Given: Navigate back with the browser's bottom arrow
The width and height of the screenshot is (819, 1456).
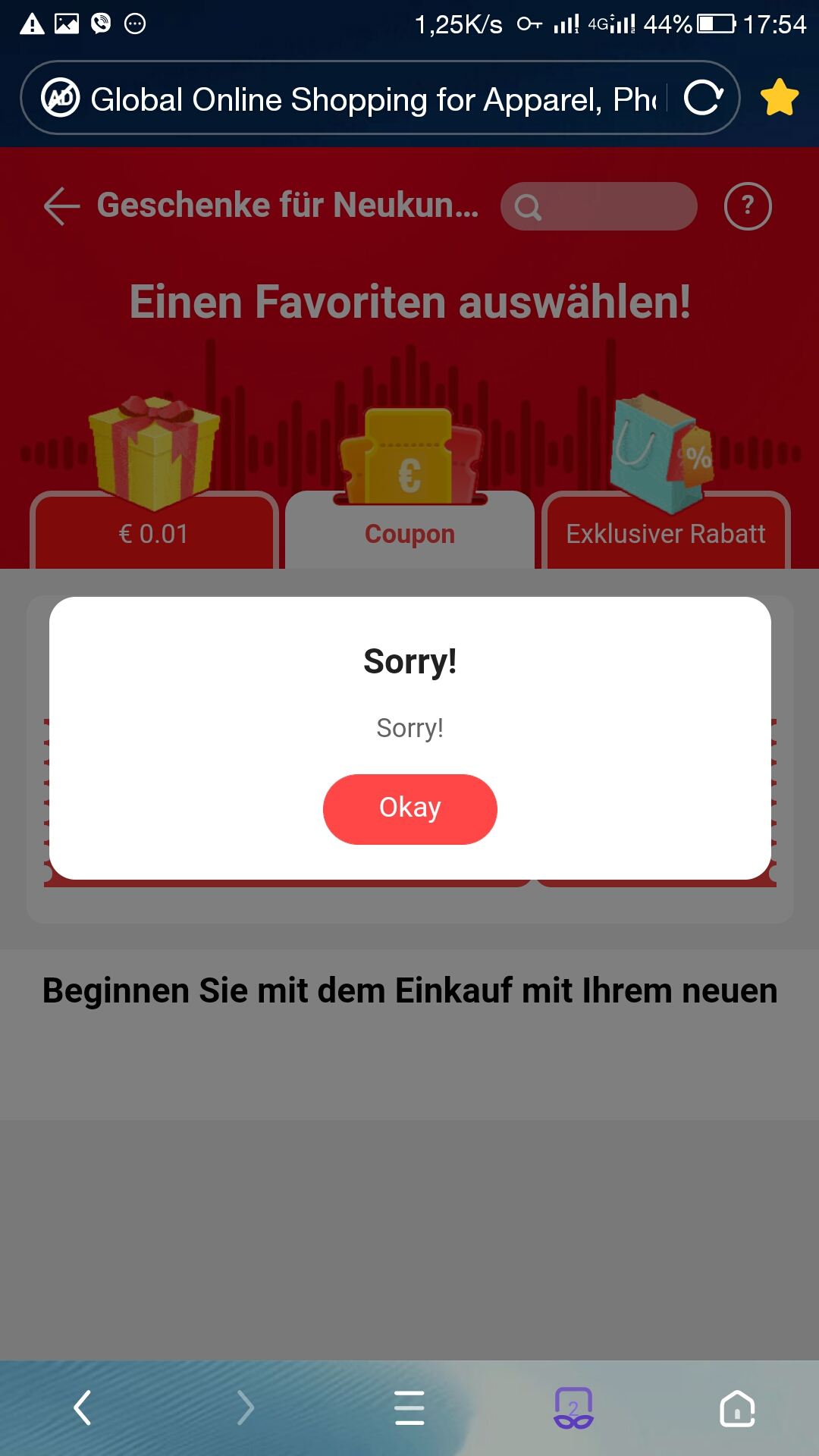Looking at the screenshot, I should click(82, 1408).
